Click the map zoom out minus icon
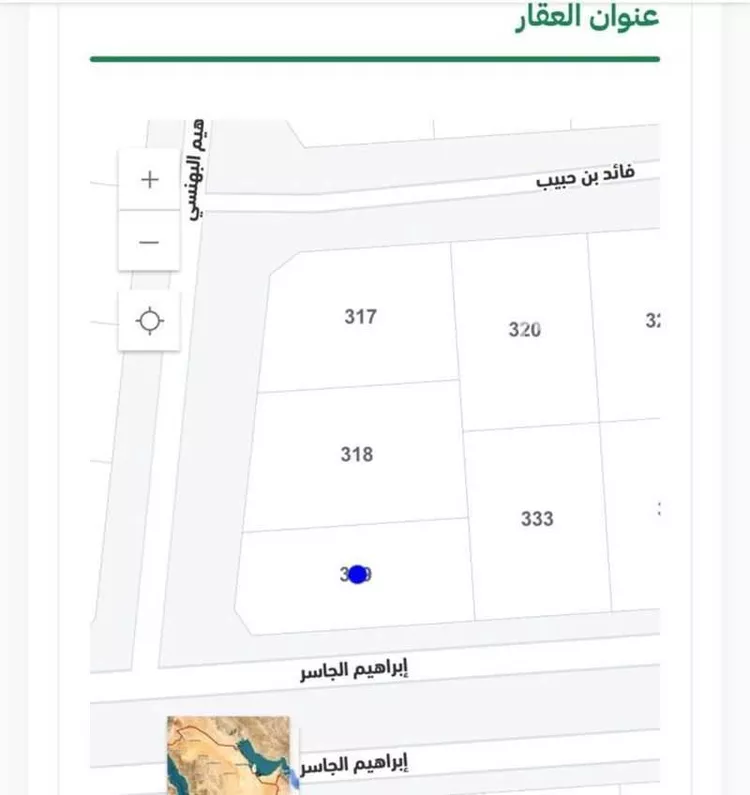Screen dimensions: 750x795 click(x=148, y=240)
